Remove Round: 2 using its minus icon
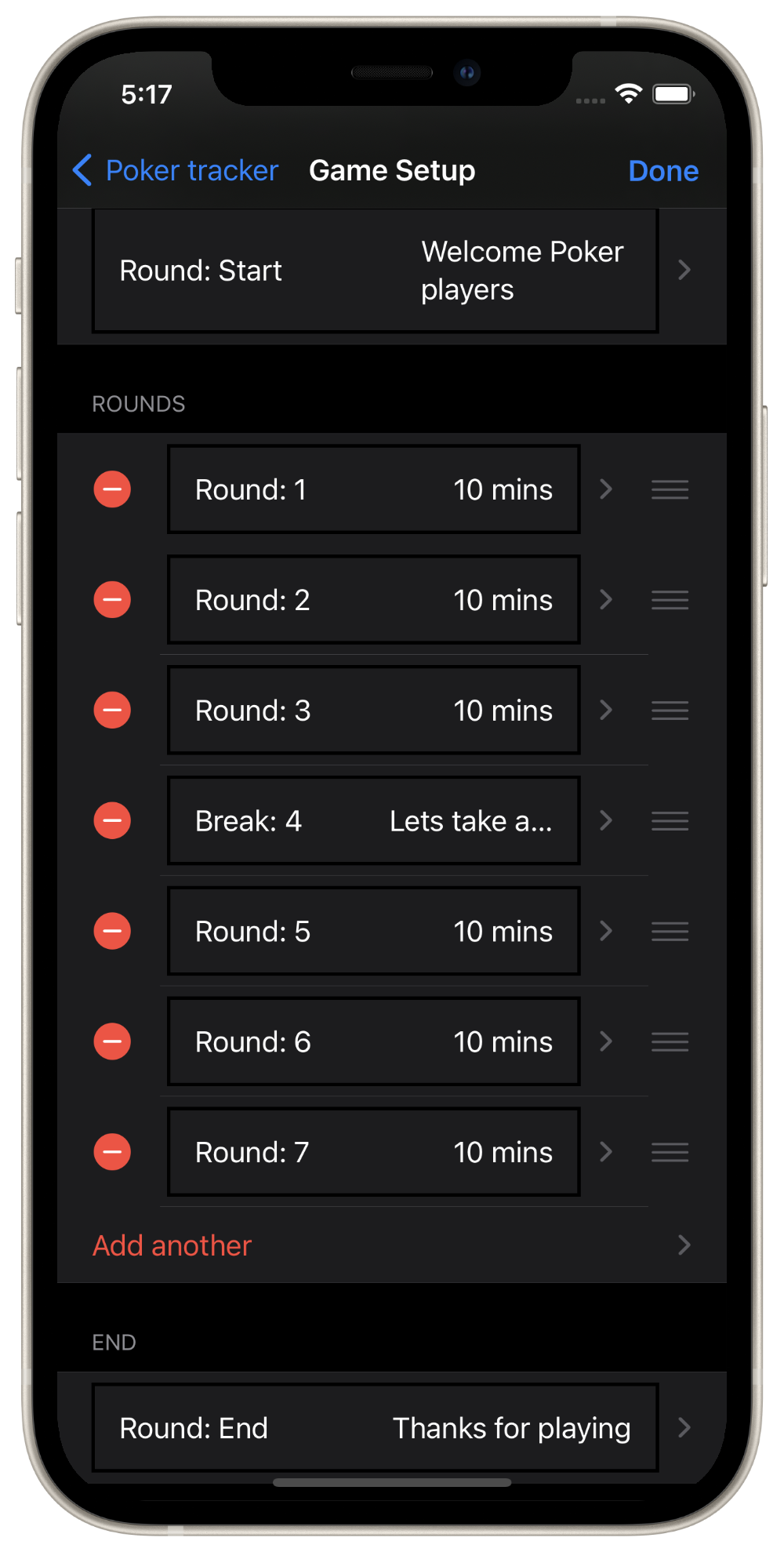 [x=112, y=600]
